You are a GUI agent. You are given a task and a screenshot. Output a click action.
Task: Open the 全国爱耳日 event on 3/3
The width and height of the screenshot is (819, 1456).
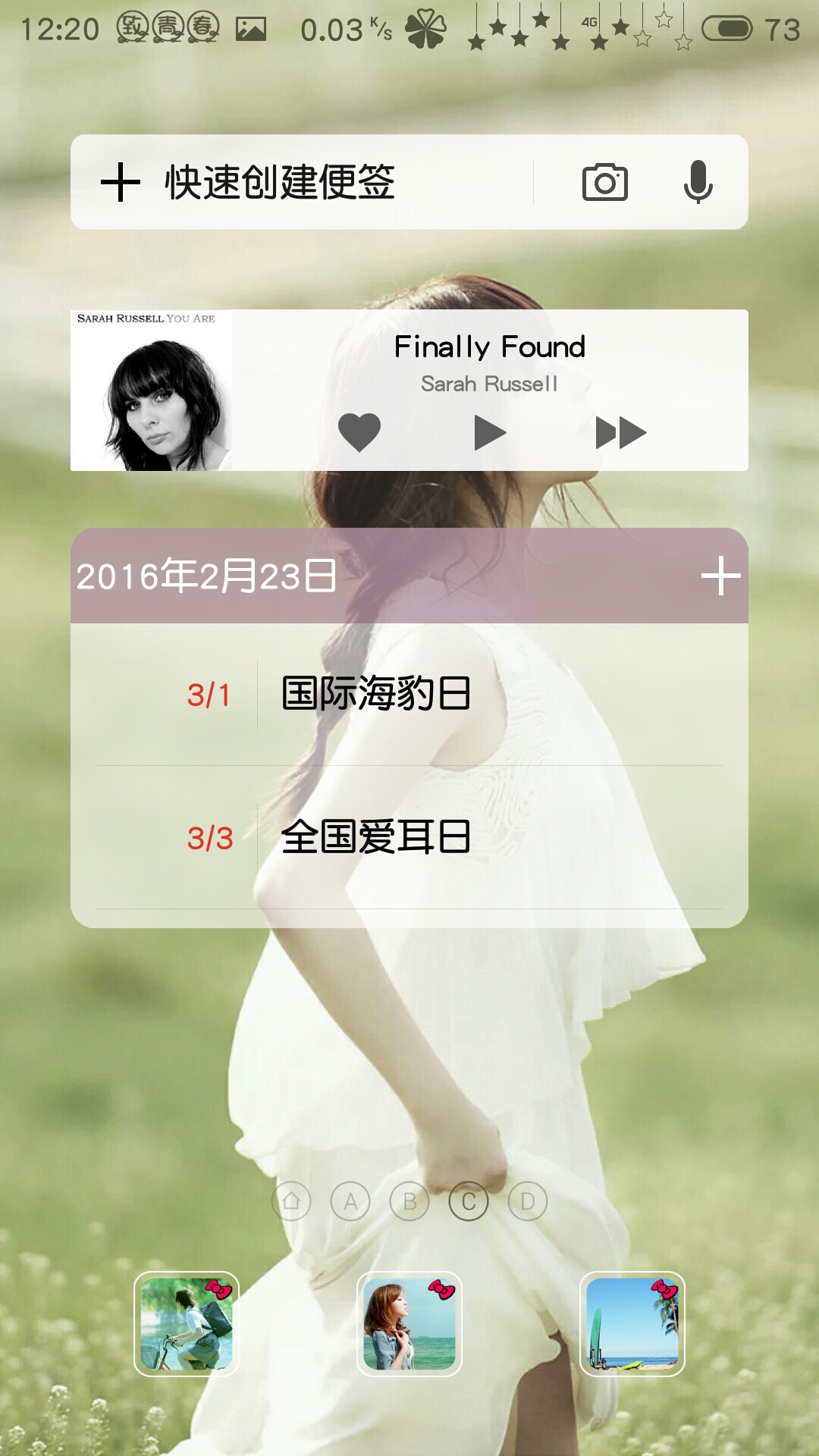[376, 837]
